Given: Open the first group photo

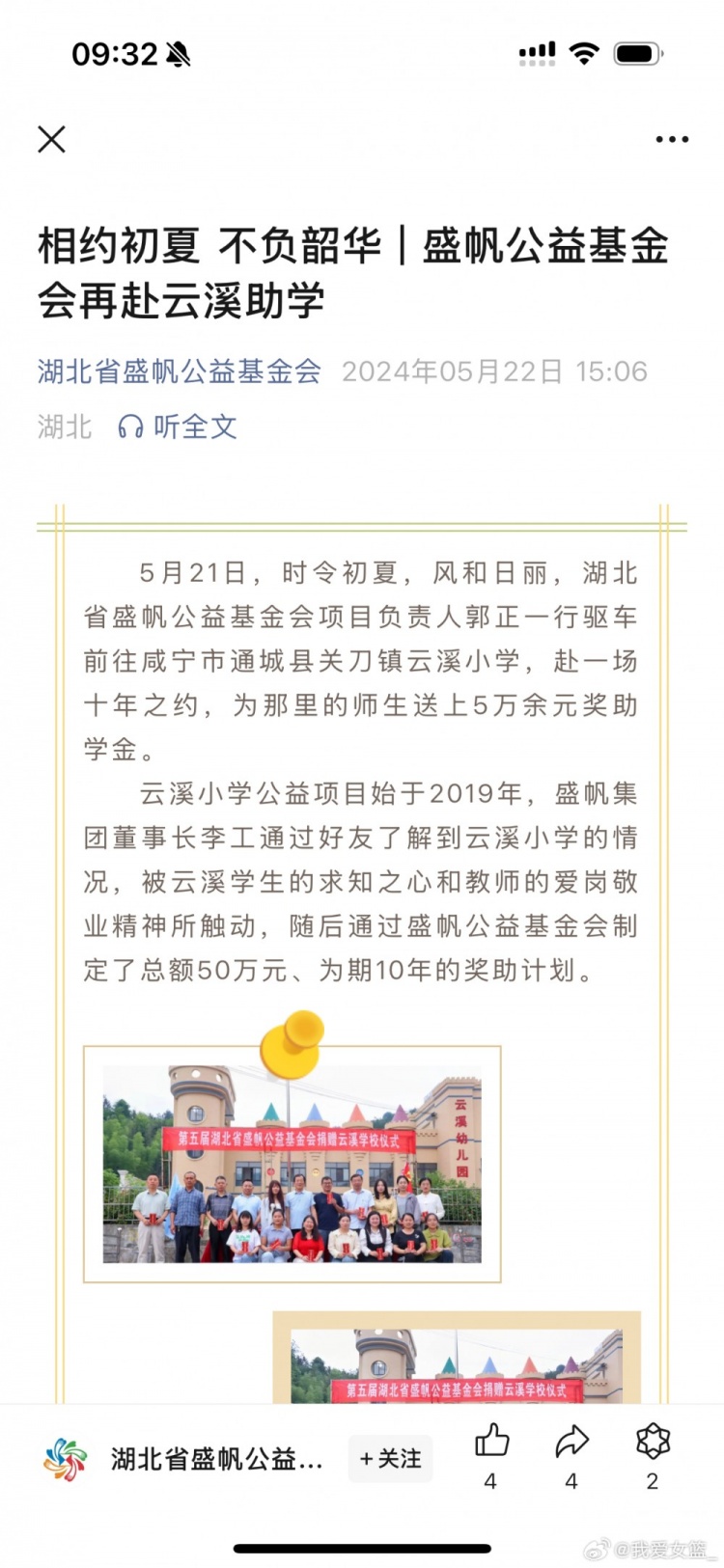Looking at the screenshot, I should pos(292,1164).
